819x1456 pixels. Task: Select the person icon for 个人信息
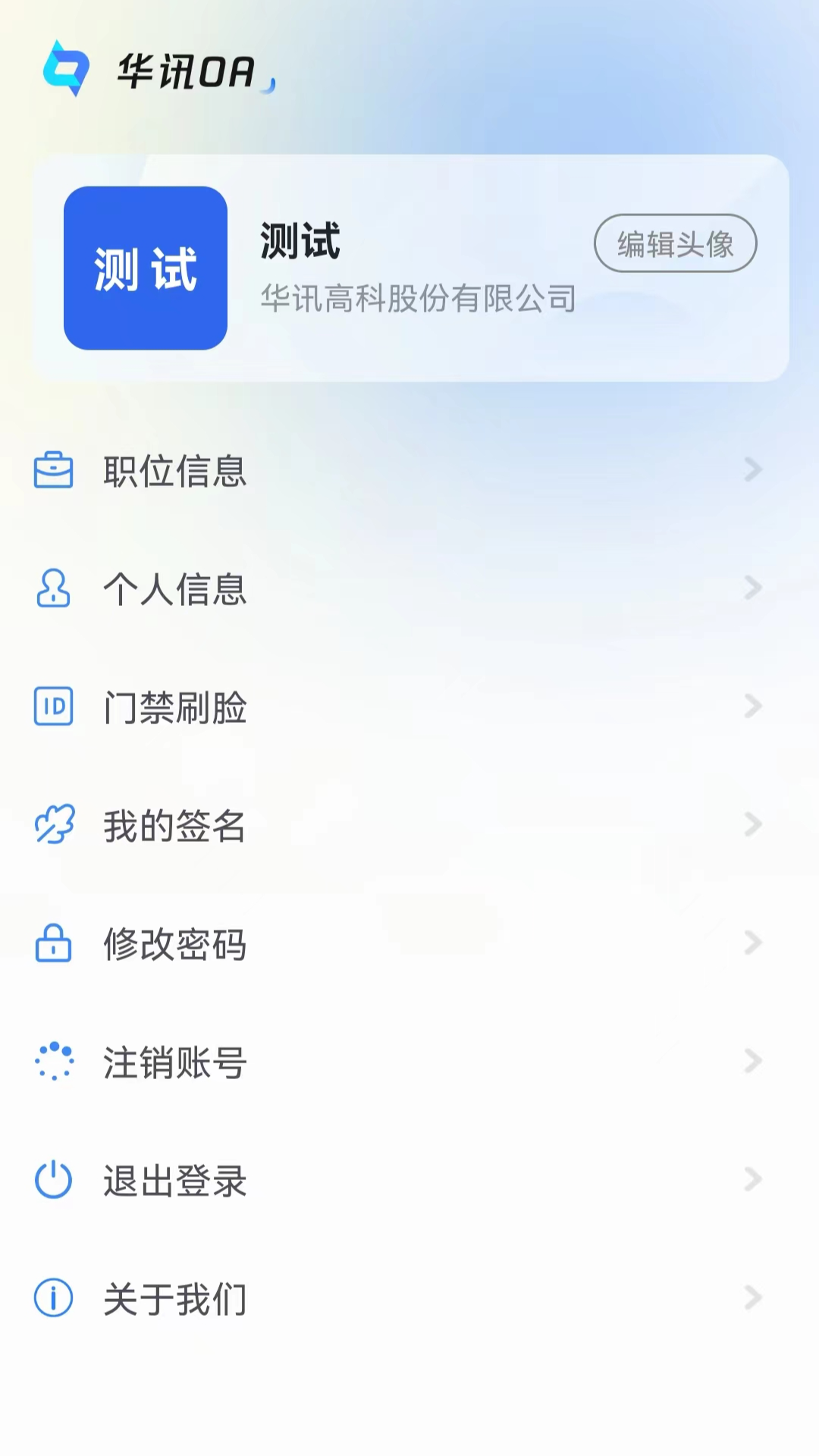pyautogui.click(x=54, y=589)
